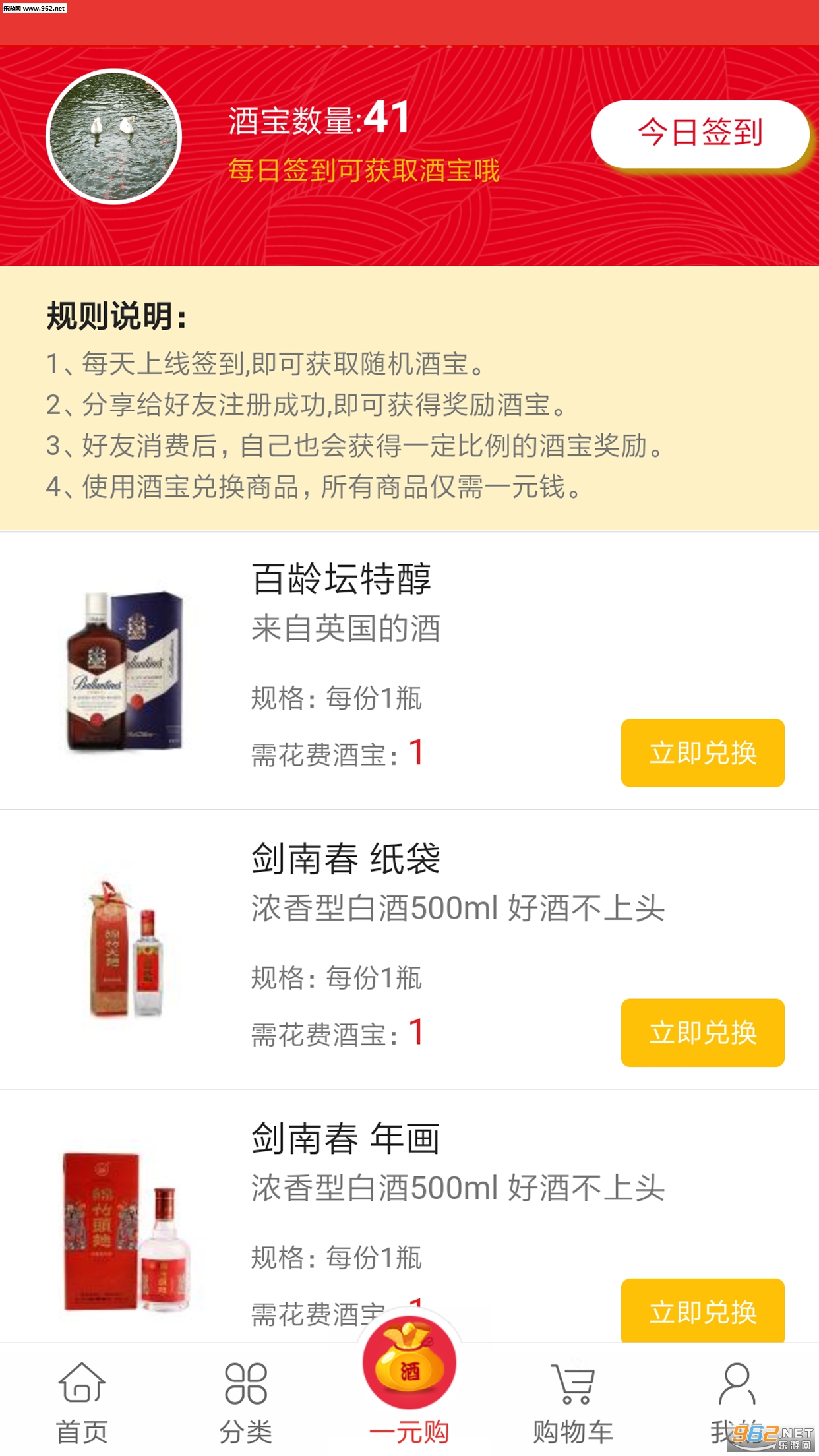
Task: Switch to the 我的 profile tab
Action: pyautogui.click(x=736, y=1398)
